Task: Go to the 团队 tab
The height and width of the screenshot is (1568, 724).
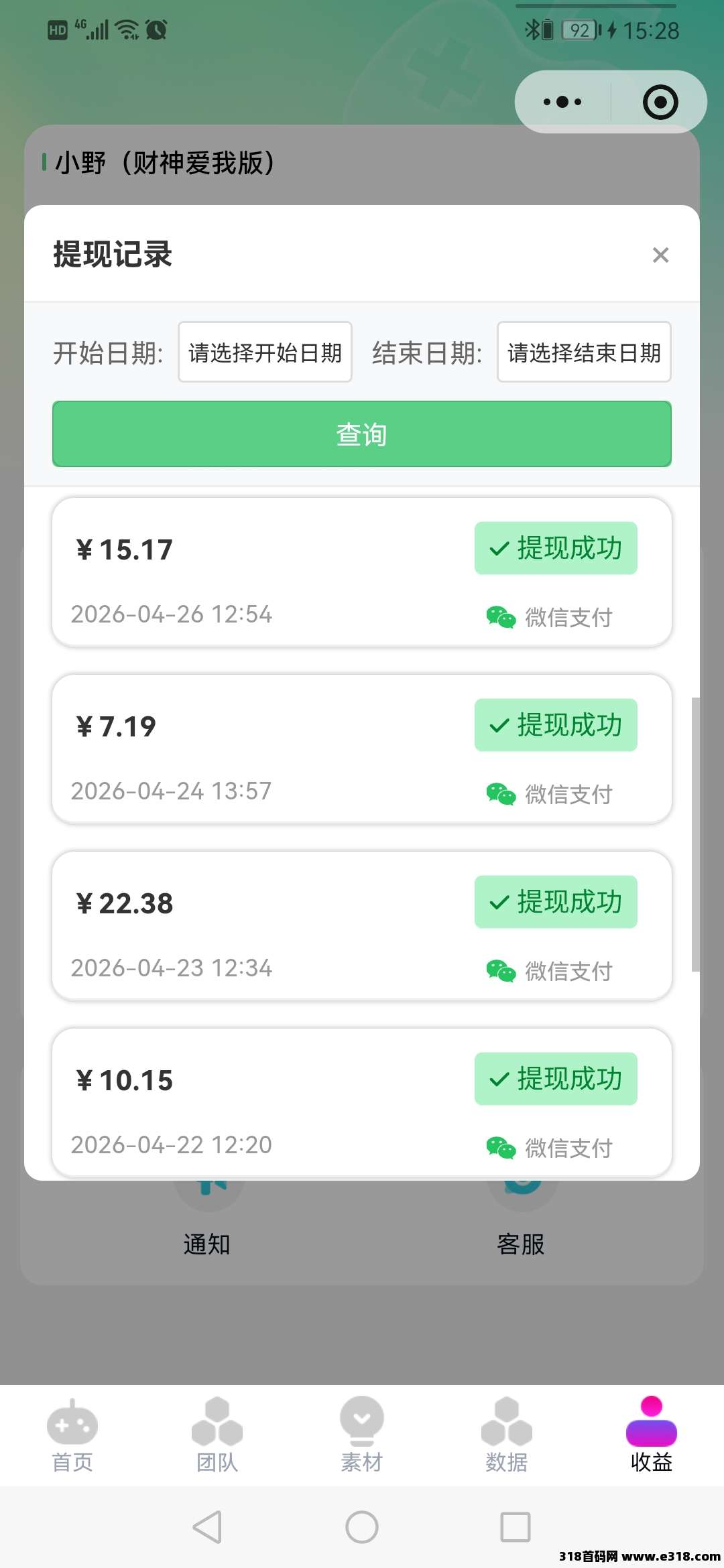Action: click(x=217, y=1435)
